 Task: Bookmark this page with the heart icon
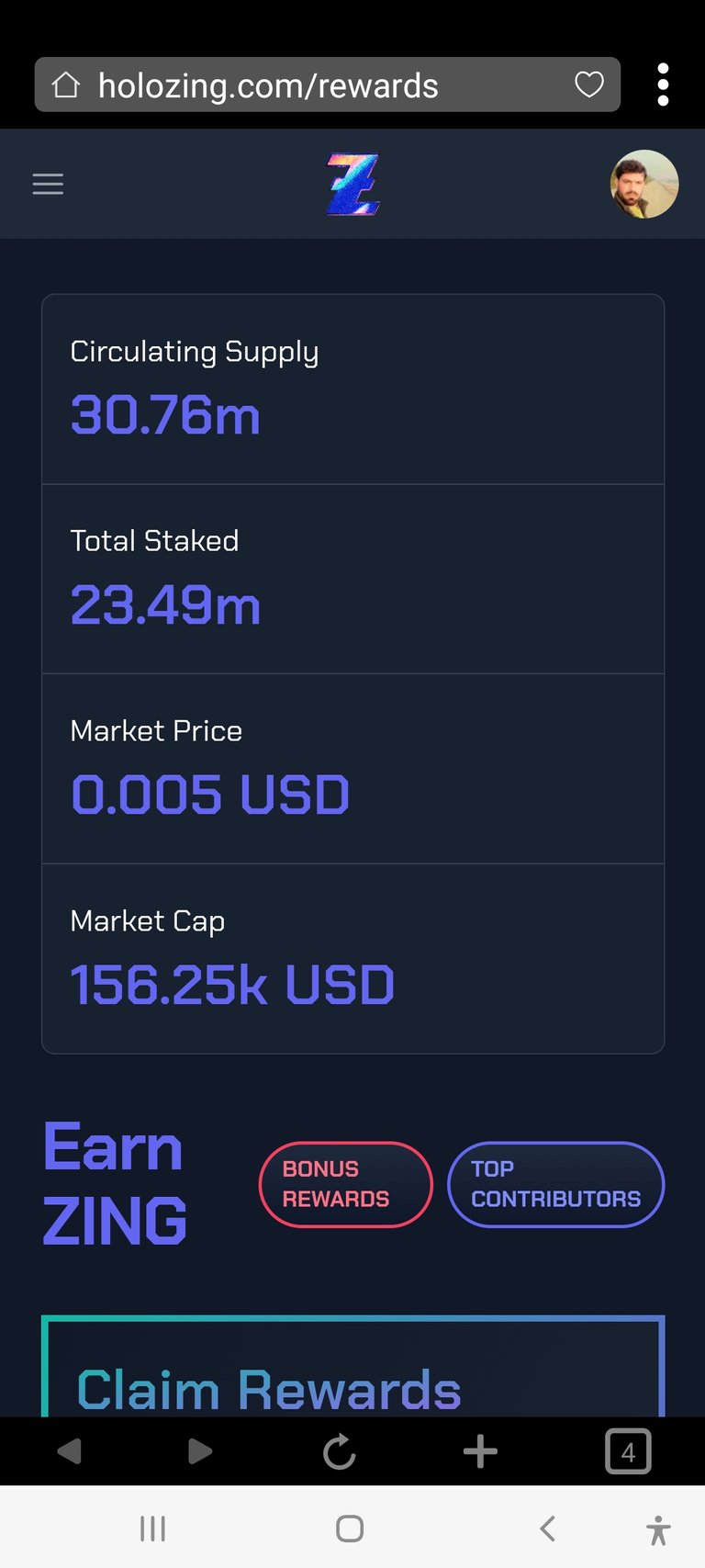tap(589, 85)
